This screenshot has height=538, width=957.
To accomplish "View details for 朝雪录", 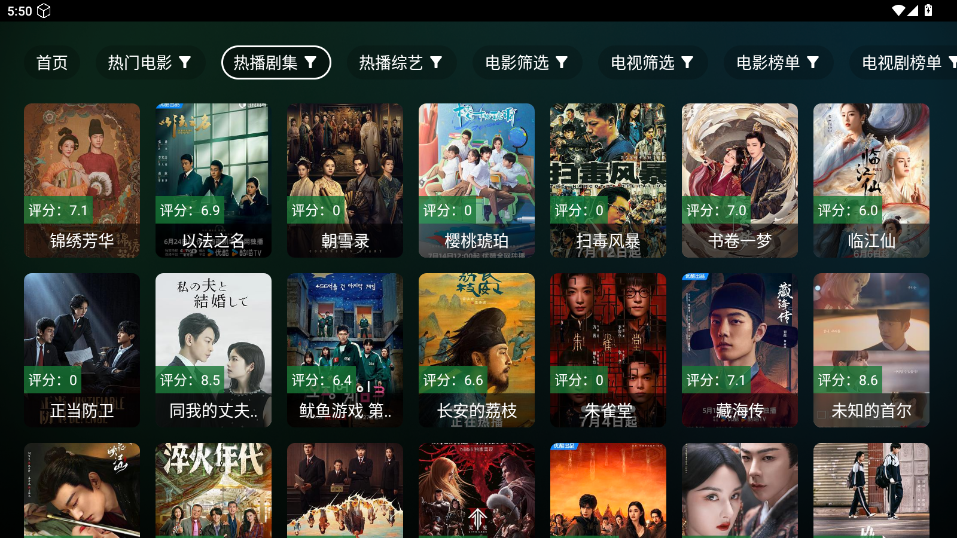I will point(345,180).
